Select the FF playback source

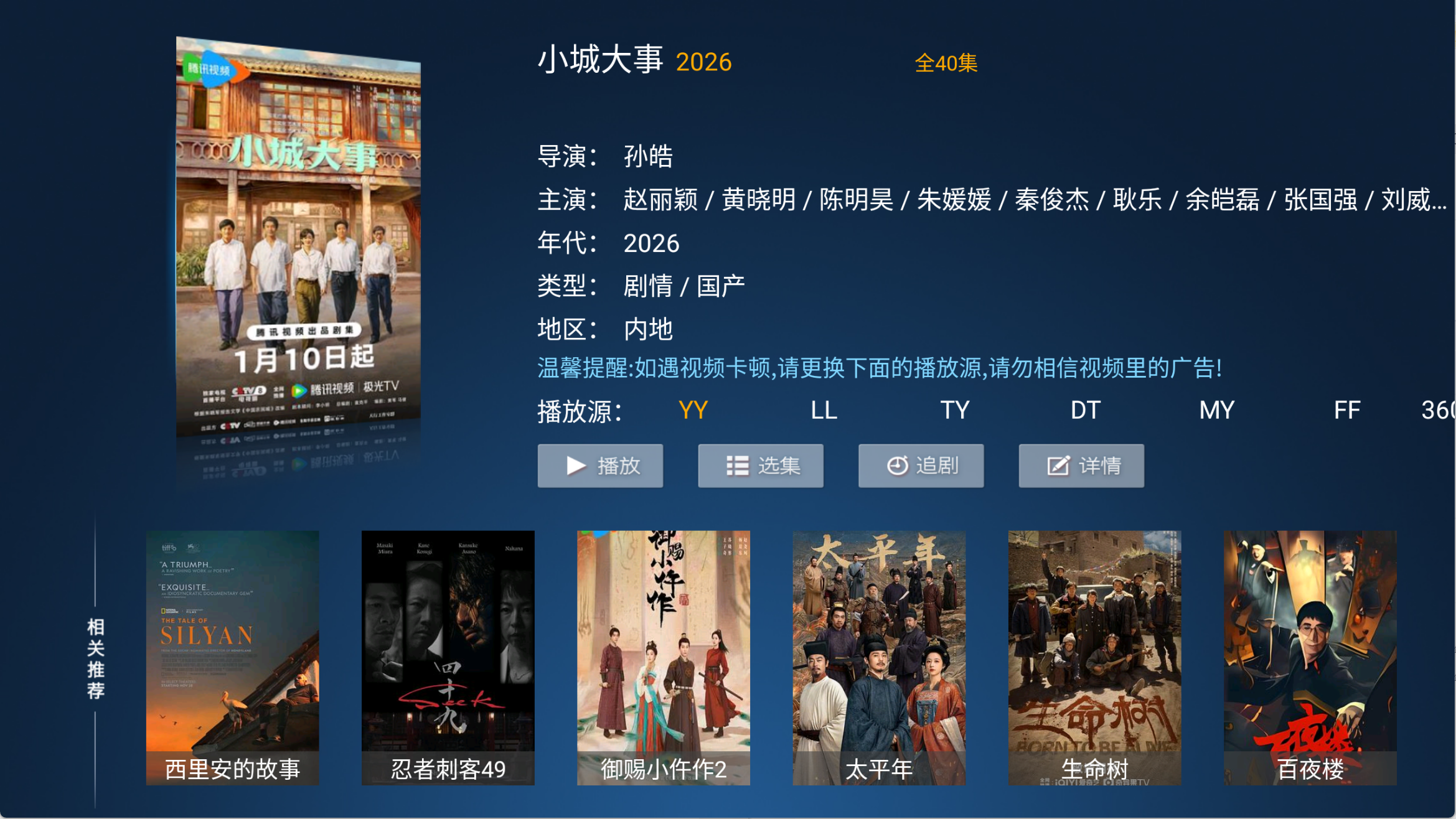click(1346, 411)
